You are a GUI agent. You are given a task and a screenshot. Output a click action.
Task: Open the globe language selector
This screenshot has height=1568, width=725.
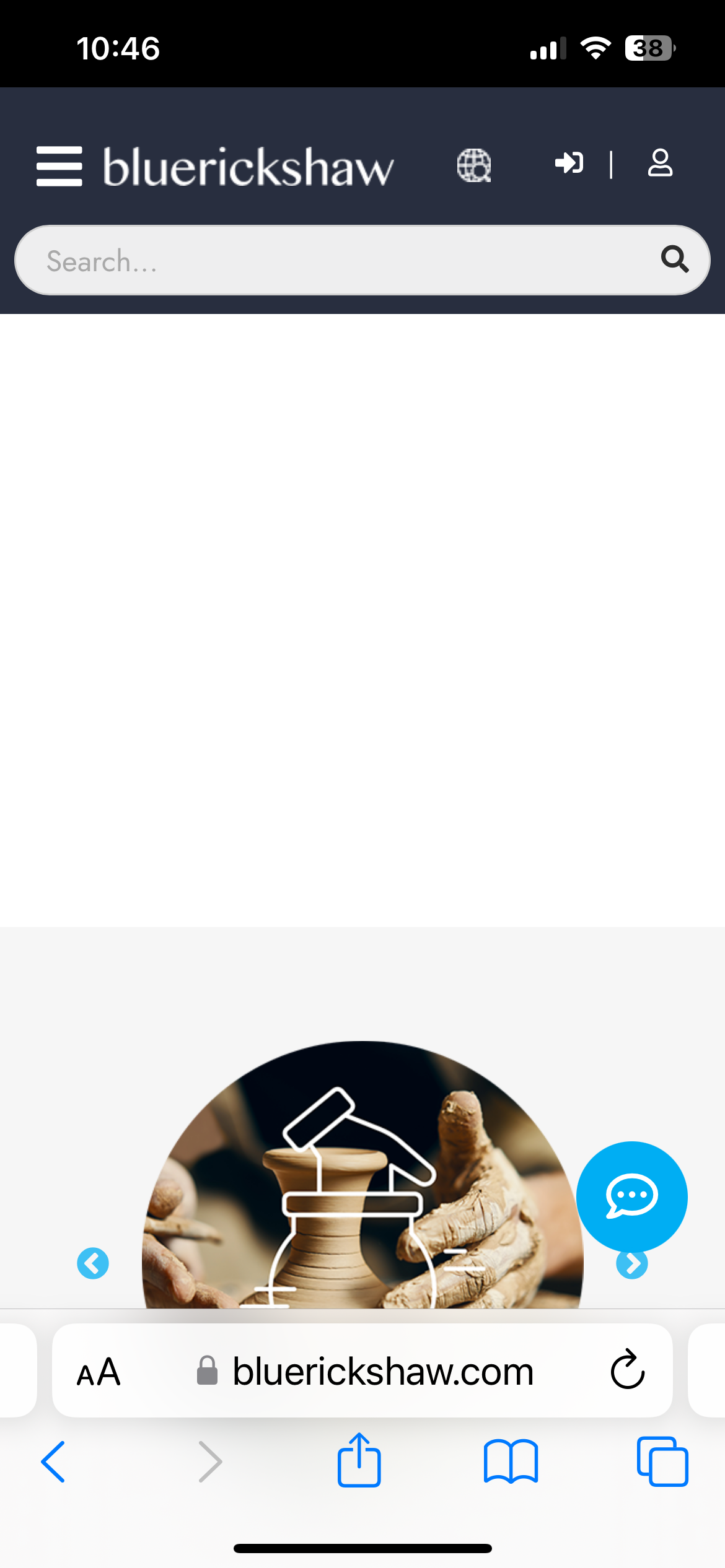474,165
